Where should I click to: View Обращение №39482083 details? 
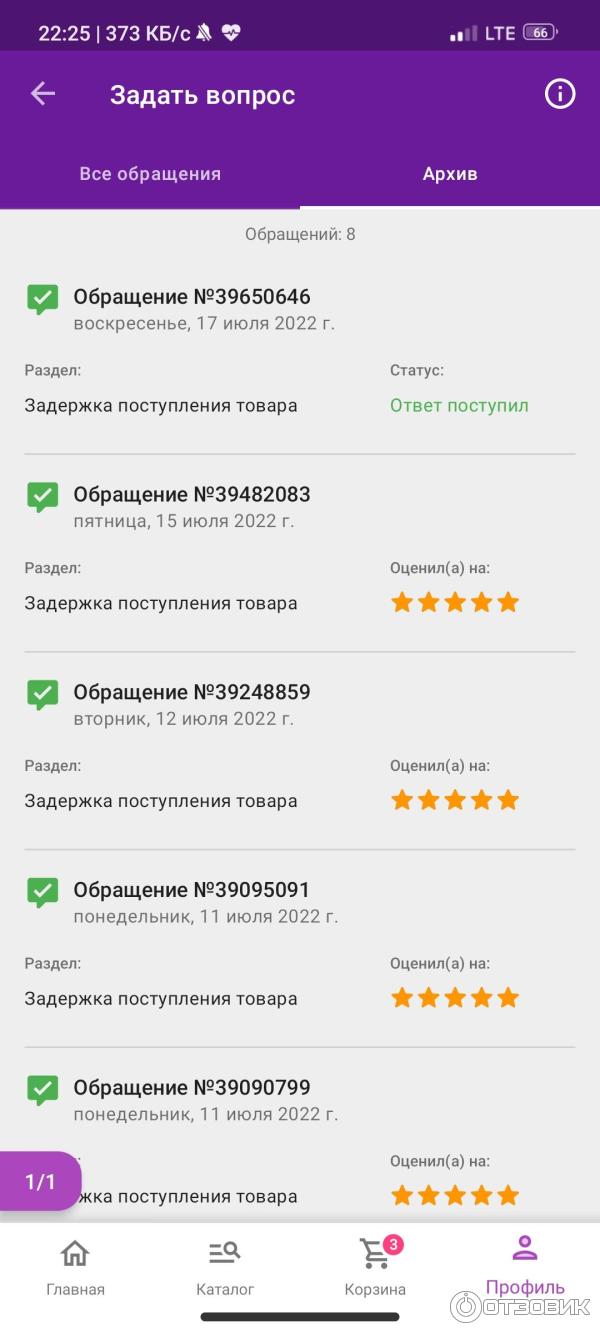click(x=192, y=494)
